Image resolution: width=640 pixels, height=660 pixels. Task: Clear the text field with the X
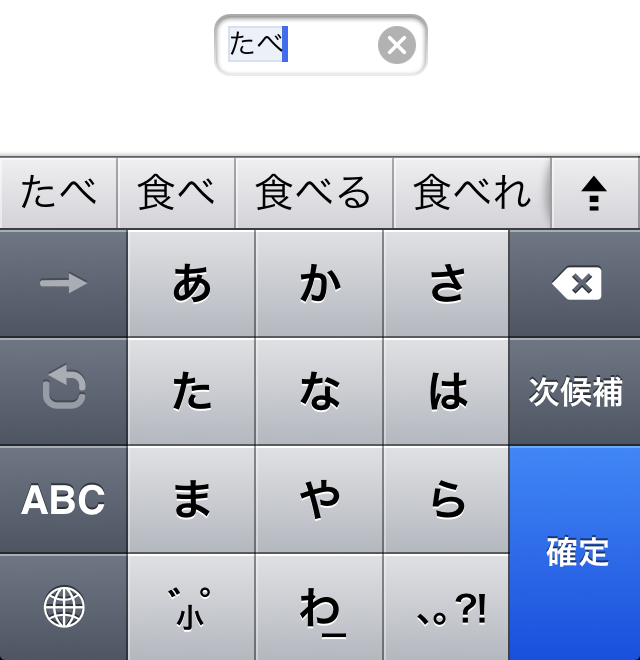pos(397,45)
